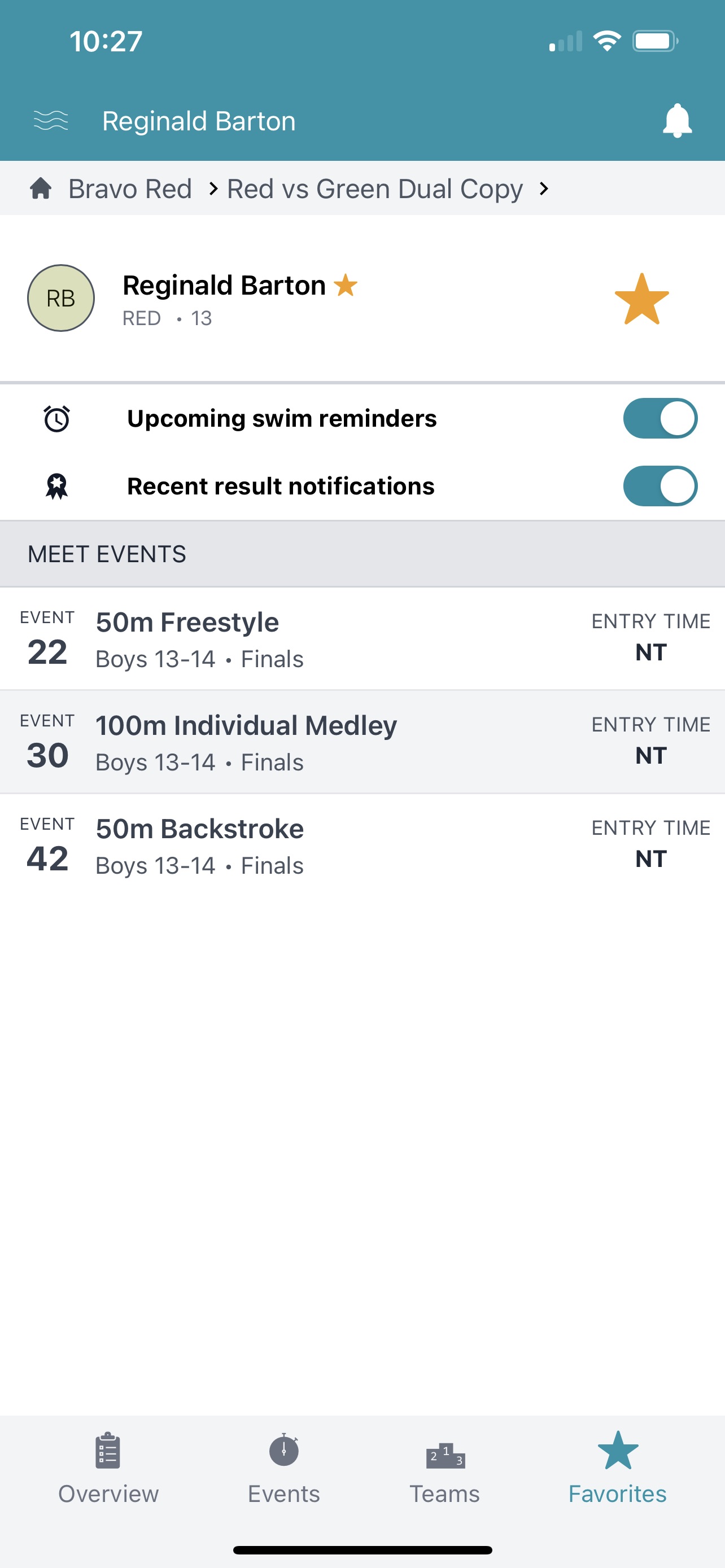725x1568 pixels.
Task: Unfavorite Reginald Barton using the large star
Action: (x=641, y=298)
